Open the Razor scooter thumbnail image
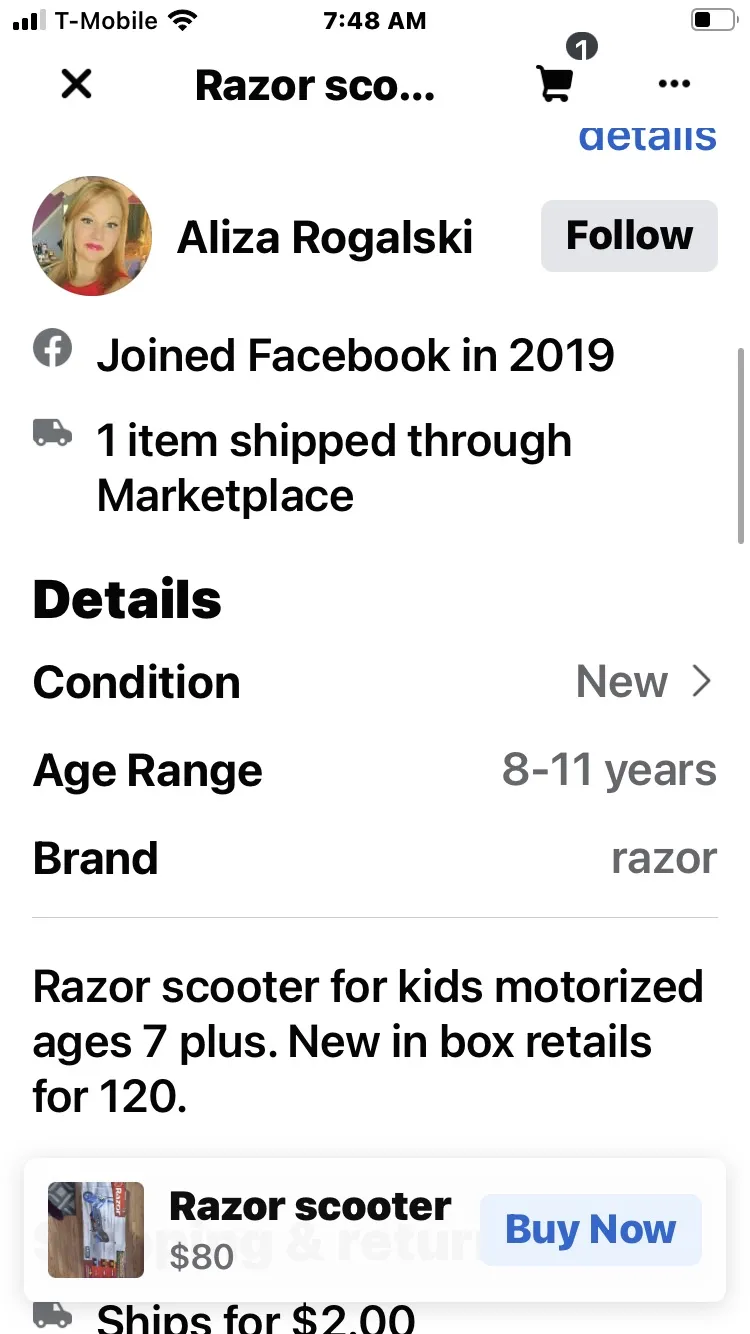This screenshot has width=750, height=1334. pos(96,1230)
